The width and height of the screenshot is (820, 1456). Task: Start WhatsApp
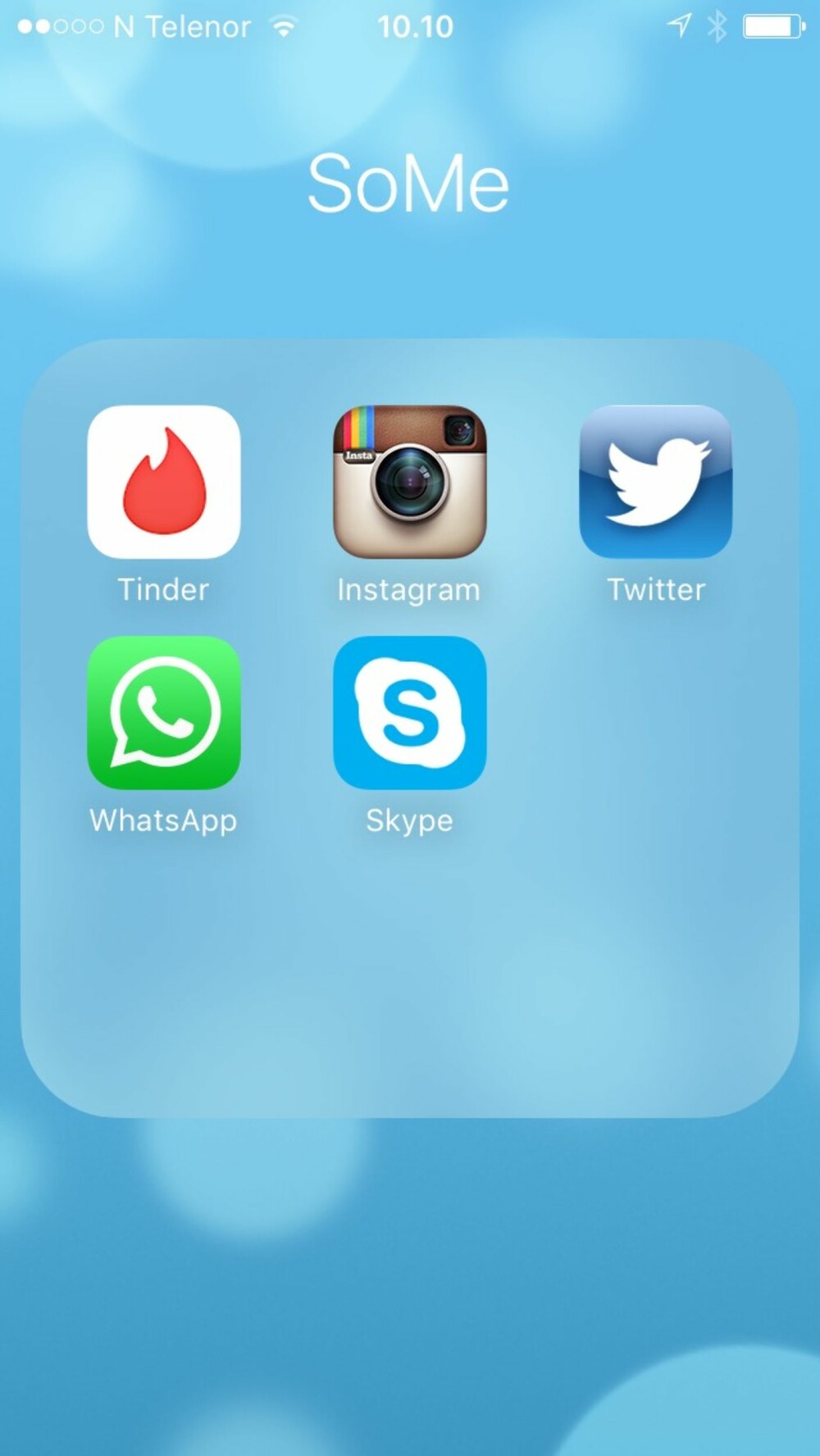[164, 712]
